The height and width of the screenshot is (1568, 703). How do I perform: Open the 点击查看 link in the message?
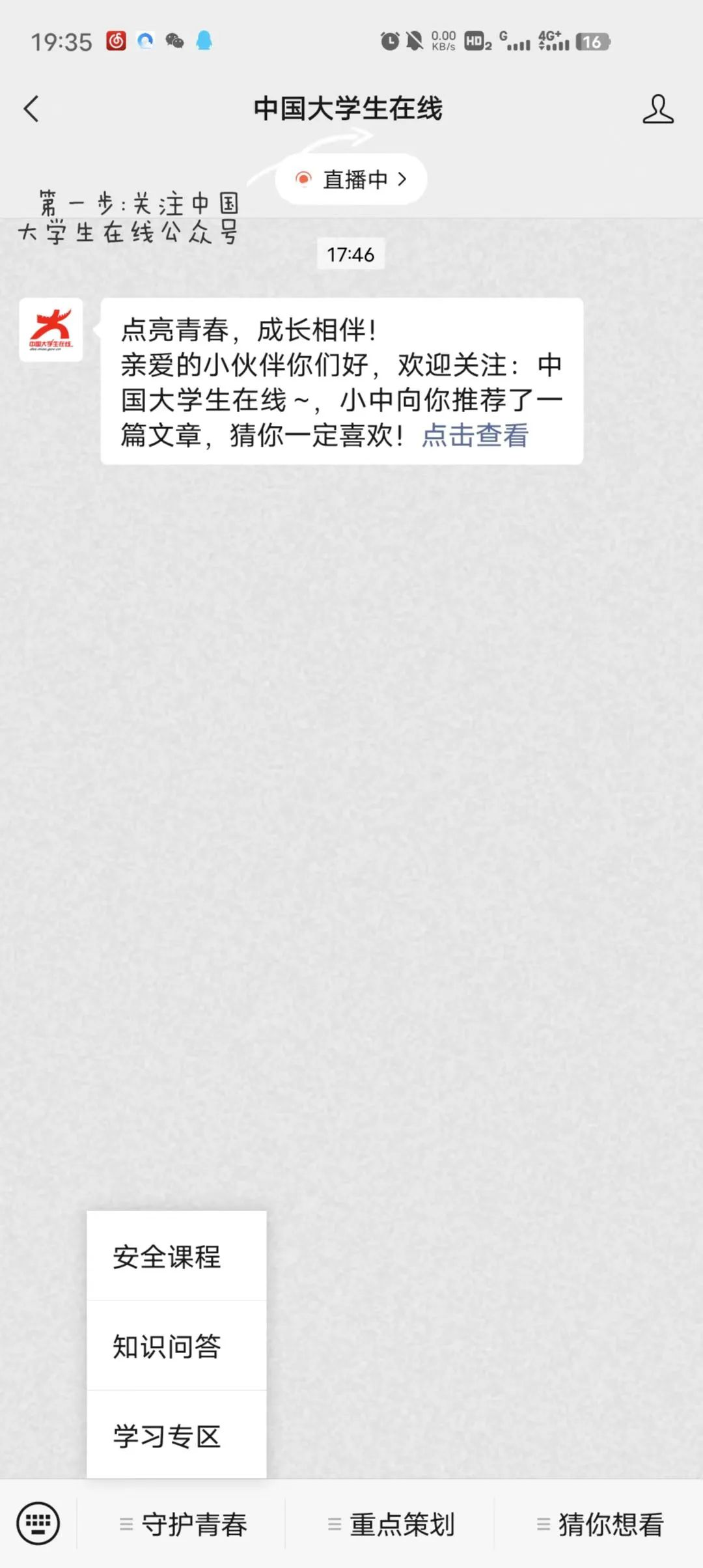(x=475, y=436)
